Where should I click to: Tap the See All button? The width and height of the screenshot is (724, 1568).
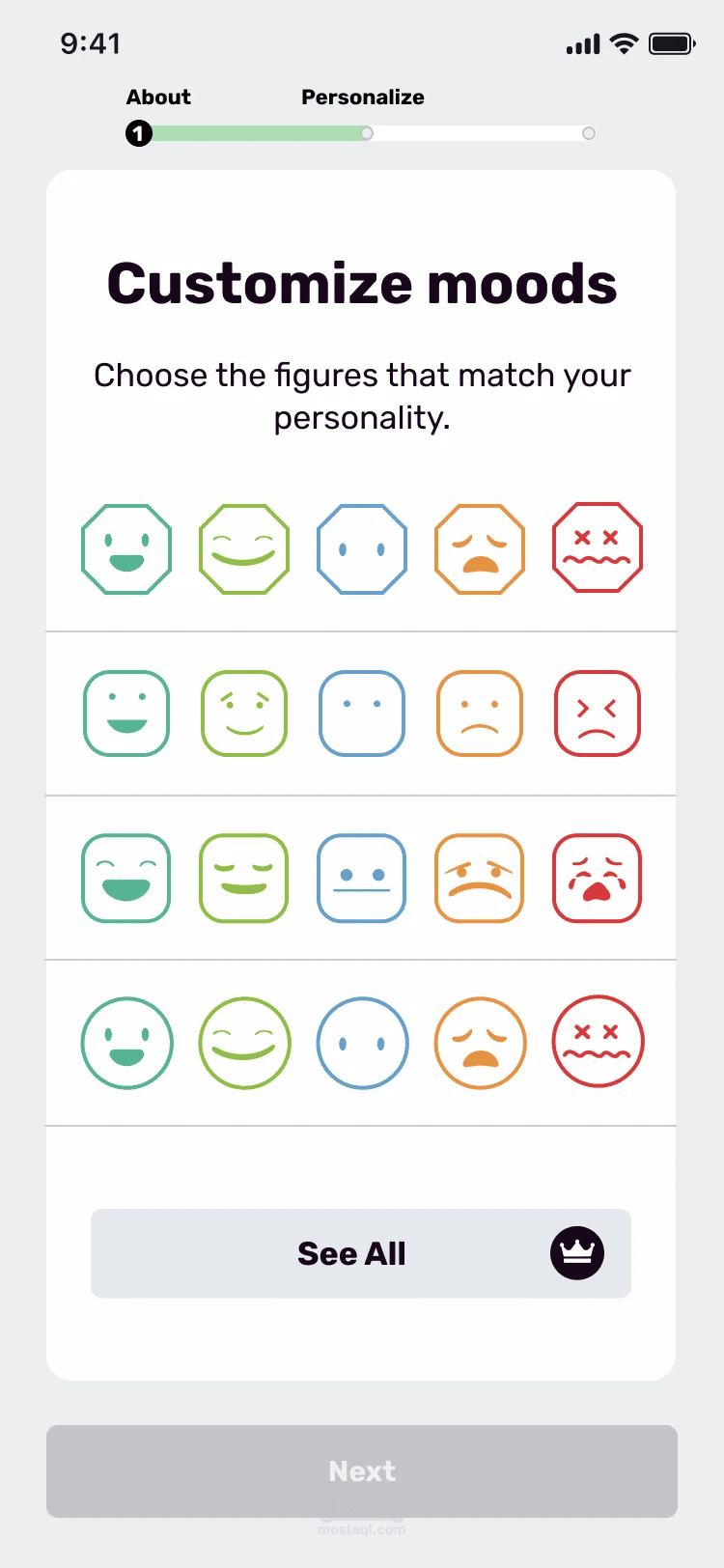(x=361, y=1253)
